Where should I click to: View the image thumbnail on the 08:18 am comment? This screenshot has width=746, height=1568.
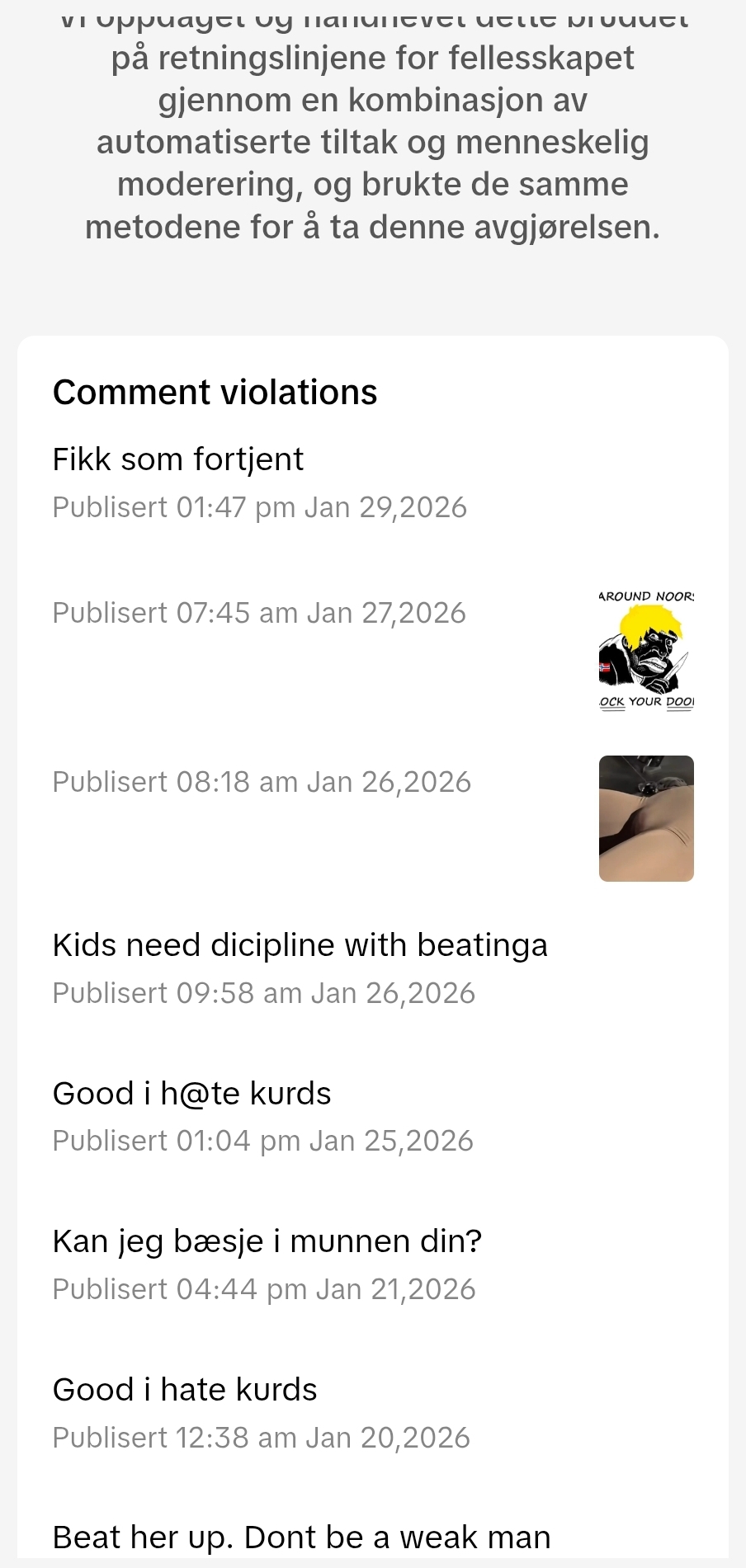(x=646, y=818)
